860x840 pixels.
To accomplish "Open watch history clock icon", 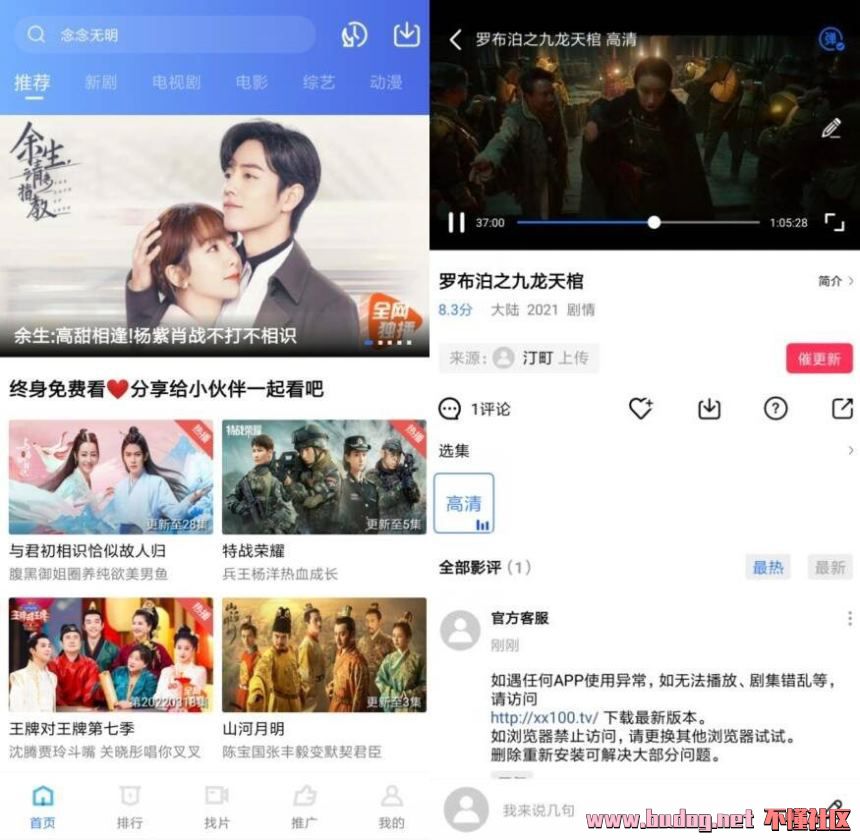I will click(x=354, y=35).
